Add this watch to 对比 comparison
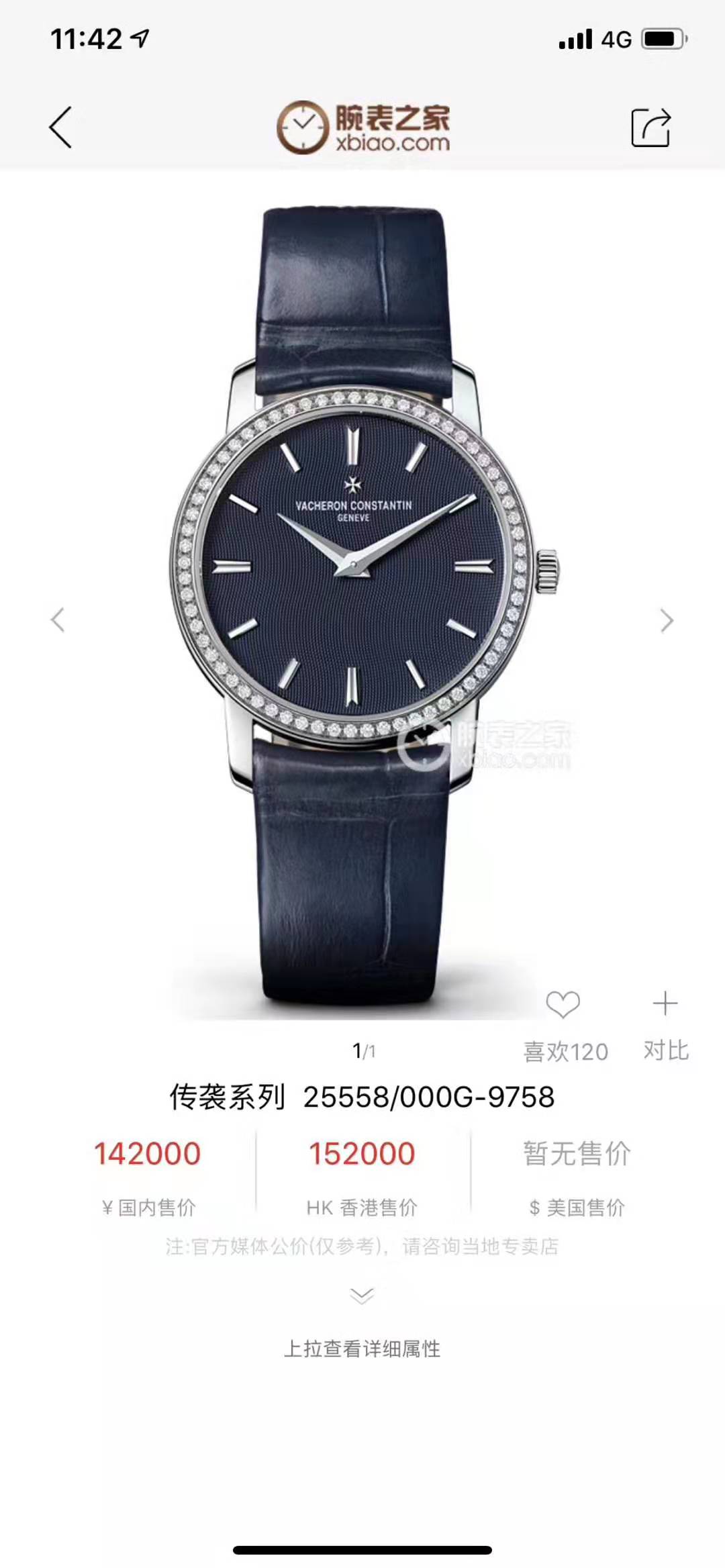This screenshot has width=725, height=1568. (665, 1004)
